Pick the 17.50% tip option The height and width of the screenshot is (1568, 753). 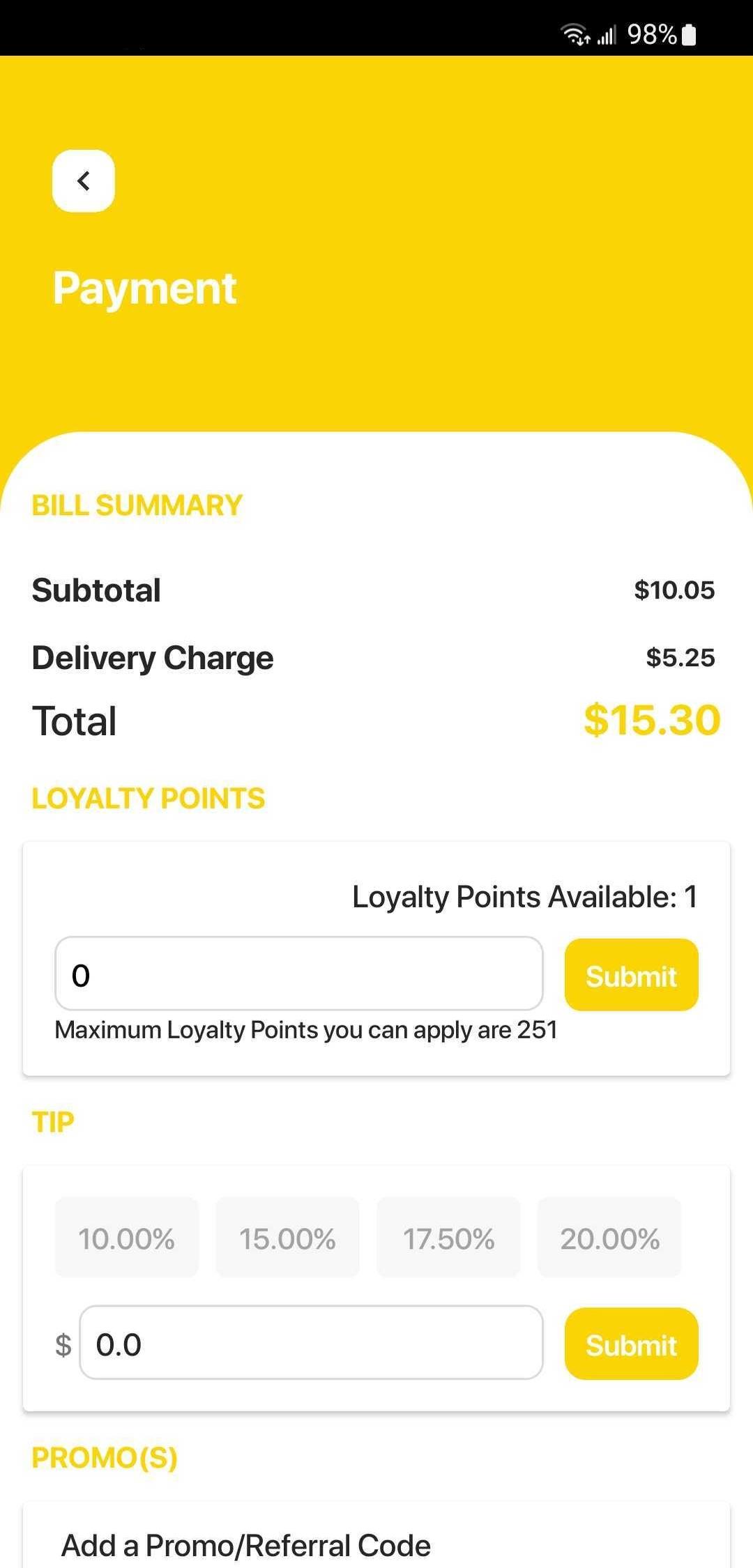(448, 1238)
